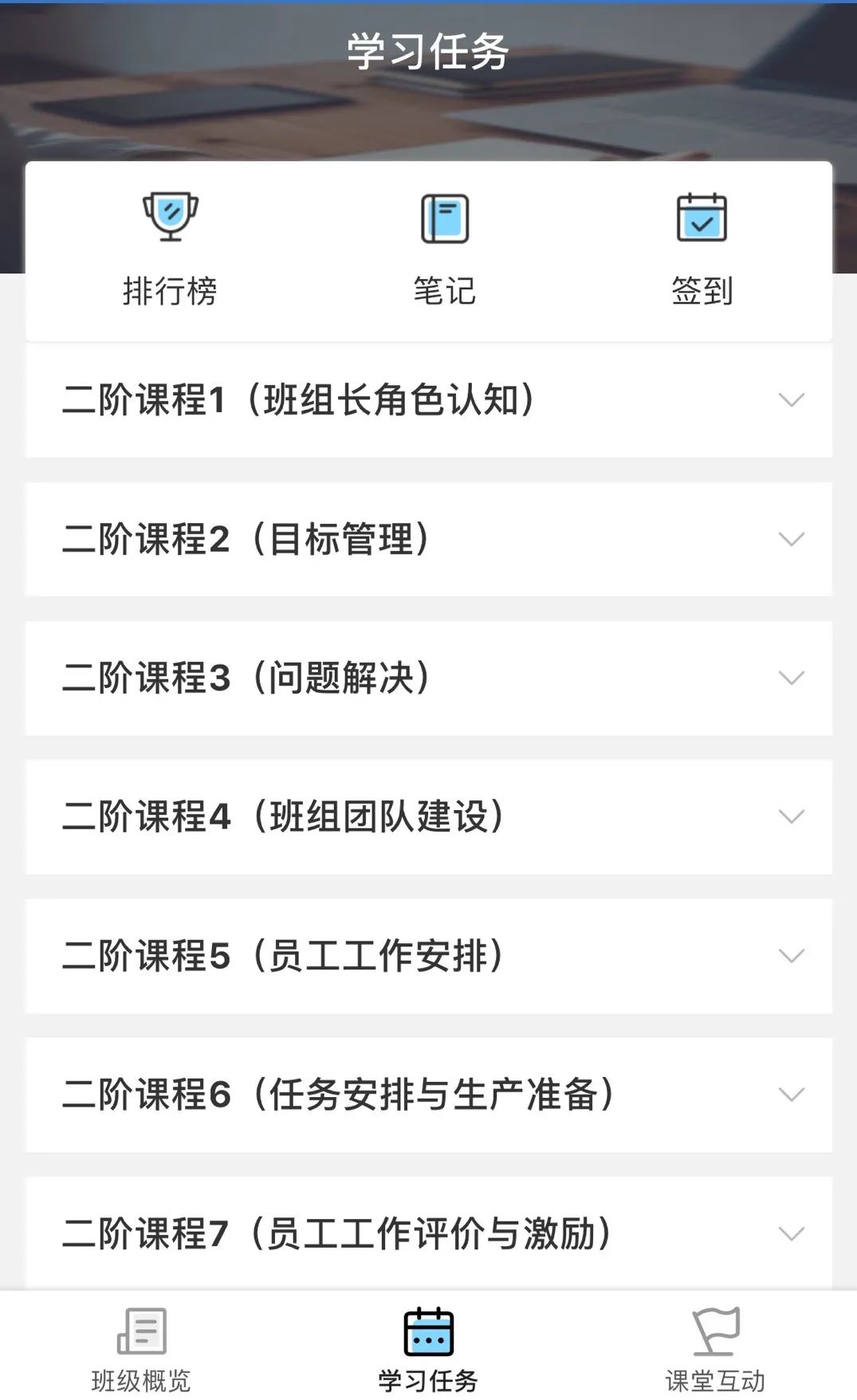Expand 二阶课程4（班组团队建设）

[429, 817]
